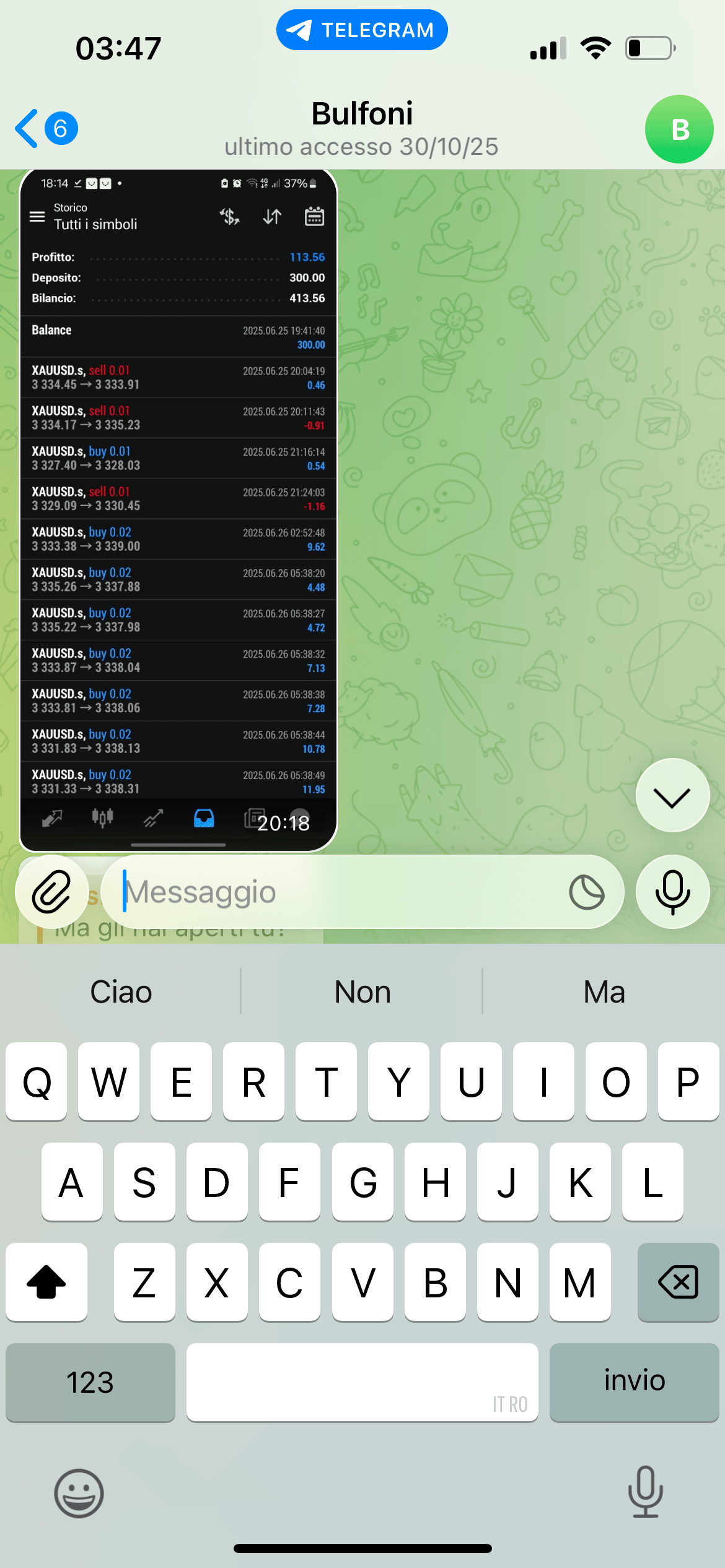Viewport: 725px width, 1568px height.
Task: Insert the suggested word Ciao
Action: pyautogui.click(x=121, y=992)
